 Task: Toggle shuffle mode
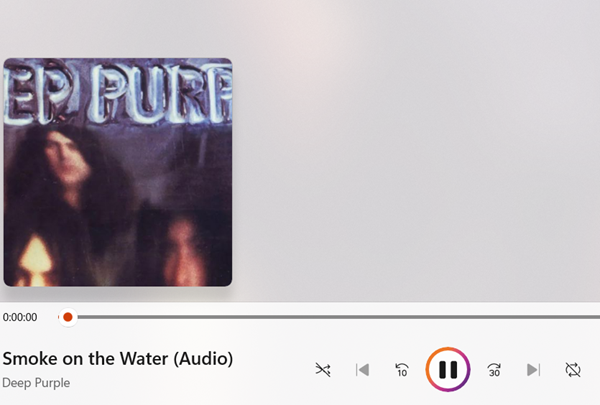[x=323, y=370]
